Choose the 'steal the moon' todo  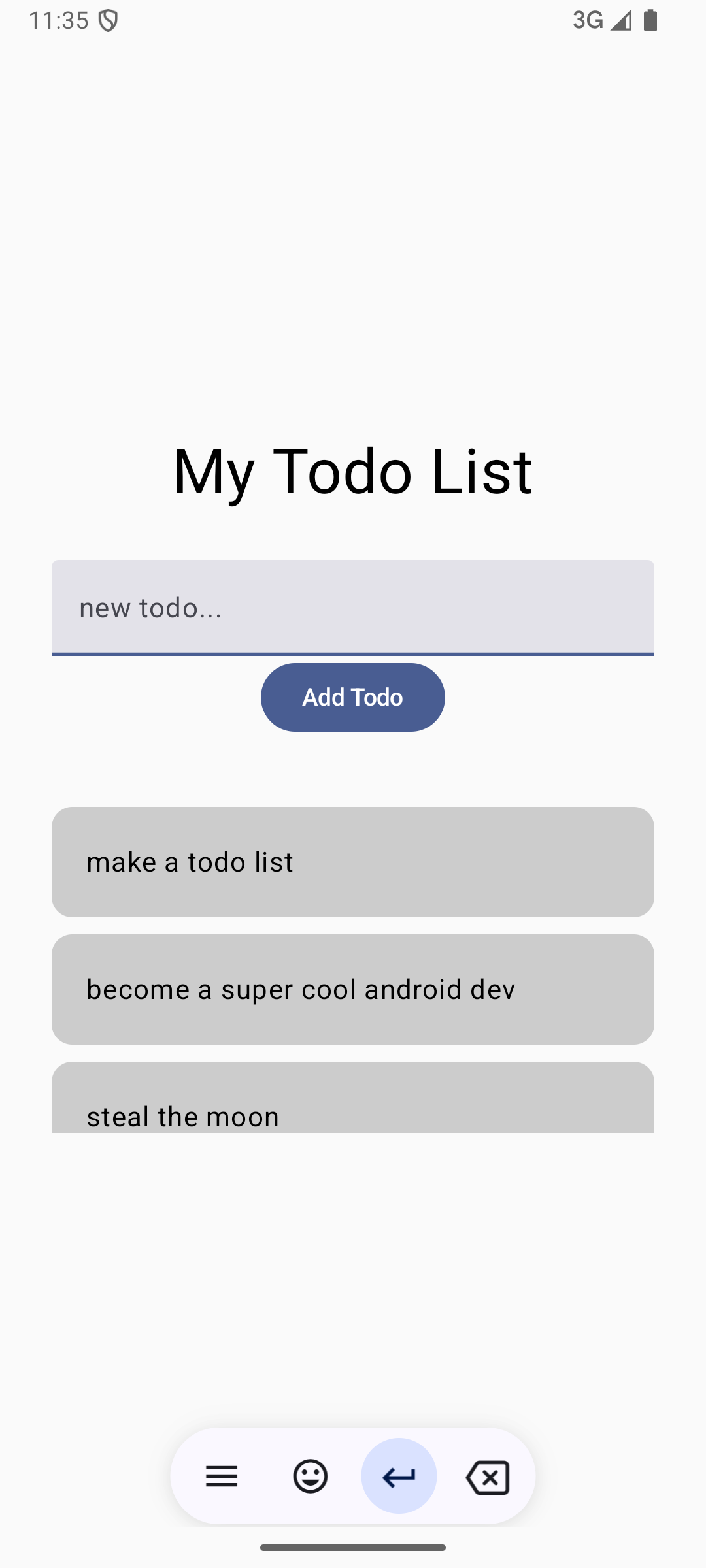pyautogui.click(x=353, y=1104)
